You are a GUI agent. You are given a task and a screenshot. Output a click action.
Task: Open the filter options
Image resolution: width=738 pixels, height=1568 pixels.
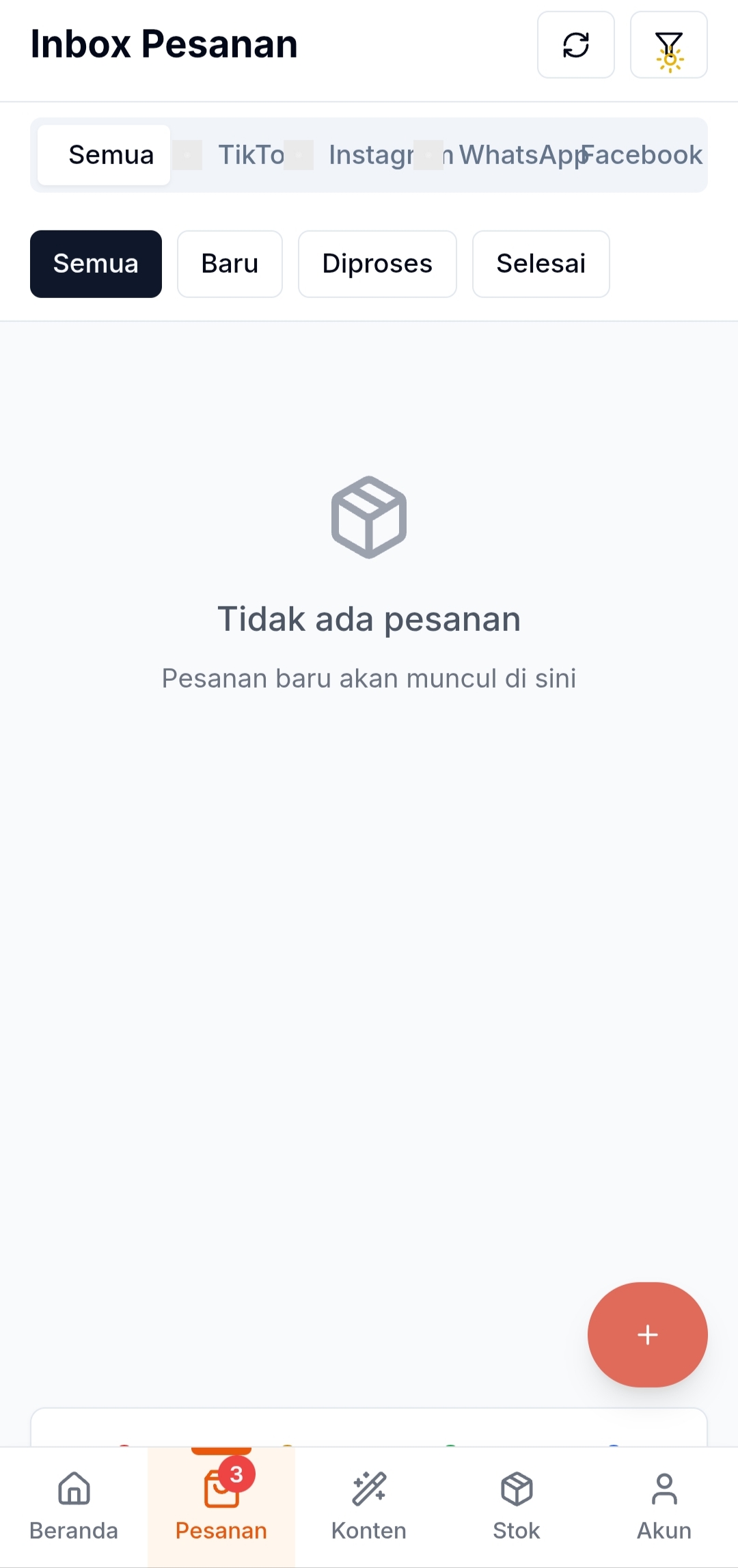coord(668,45)
